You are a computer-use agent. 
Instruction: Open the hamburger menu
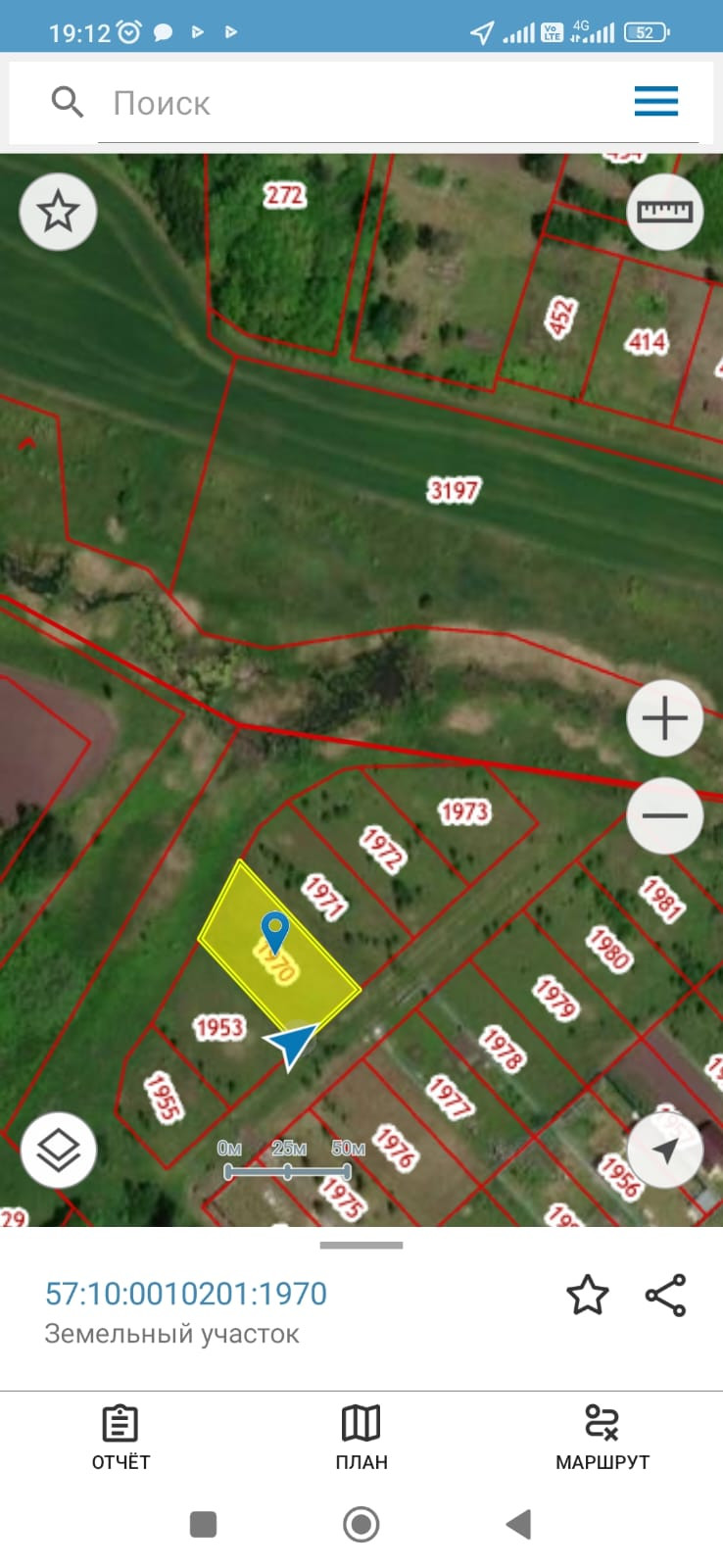[655, 101]
